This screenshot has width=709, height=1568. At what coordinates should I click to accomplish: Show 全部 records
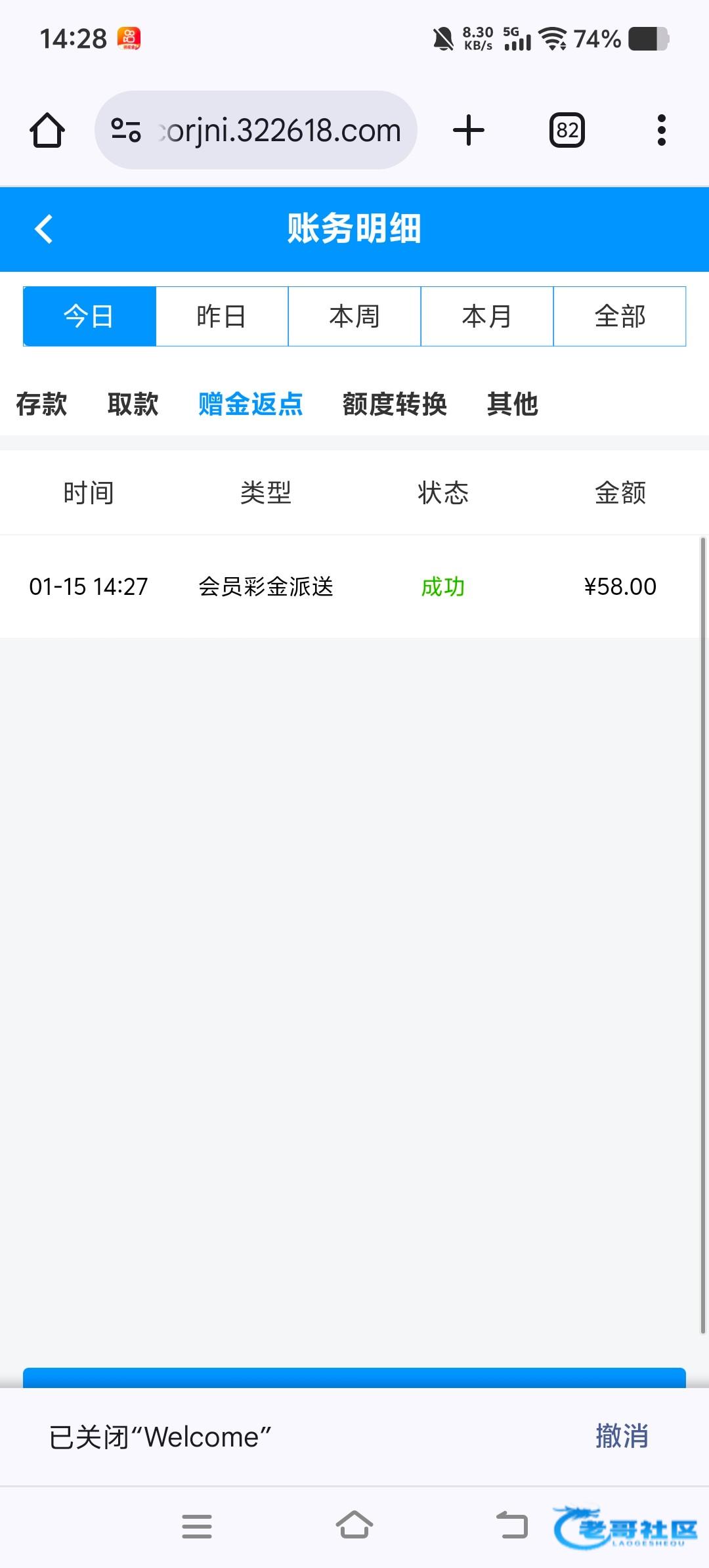(x=620, y=316)
